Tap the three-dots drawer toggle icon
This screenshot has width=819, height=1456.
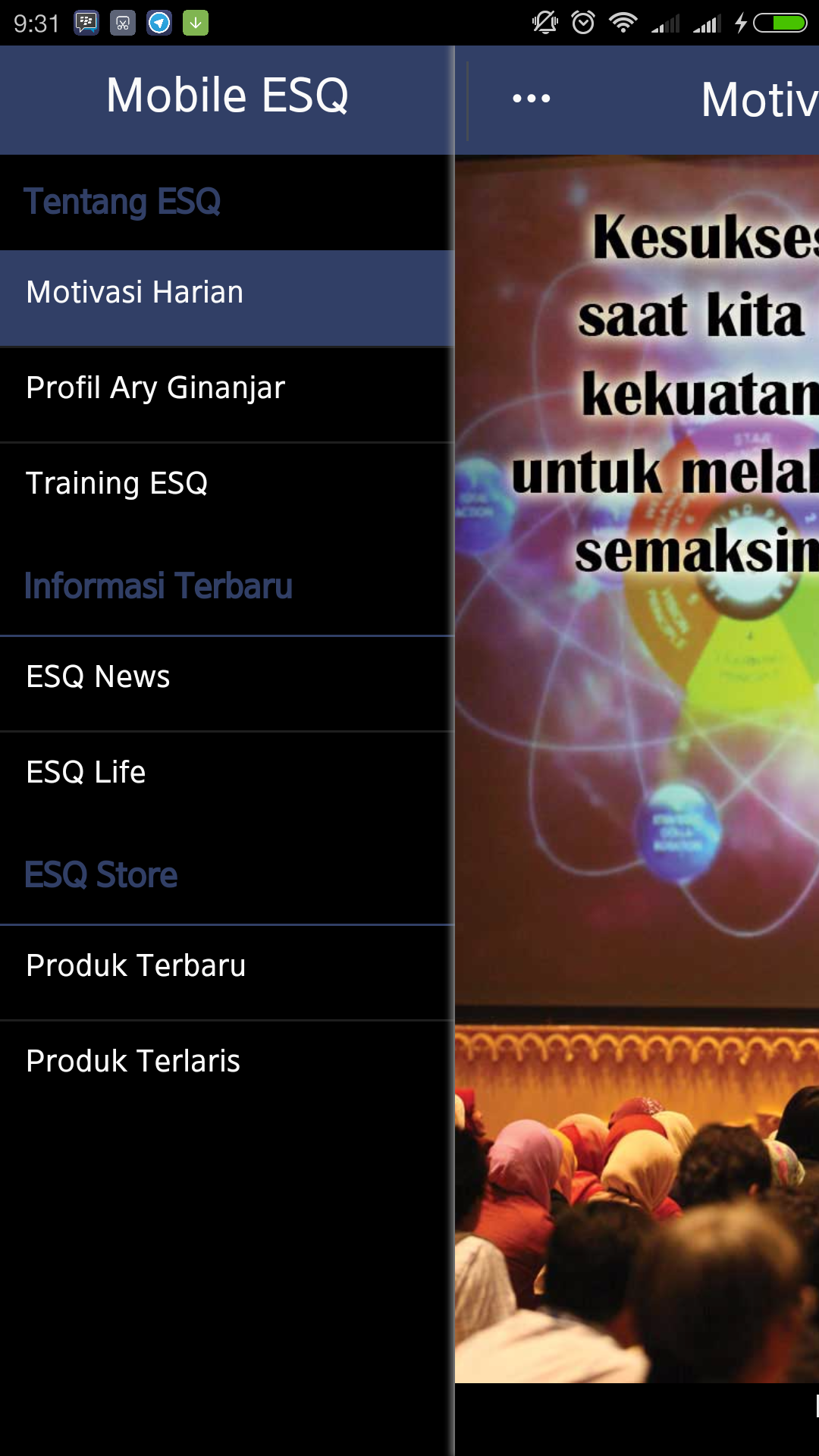[531, 99]
